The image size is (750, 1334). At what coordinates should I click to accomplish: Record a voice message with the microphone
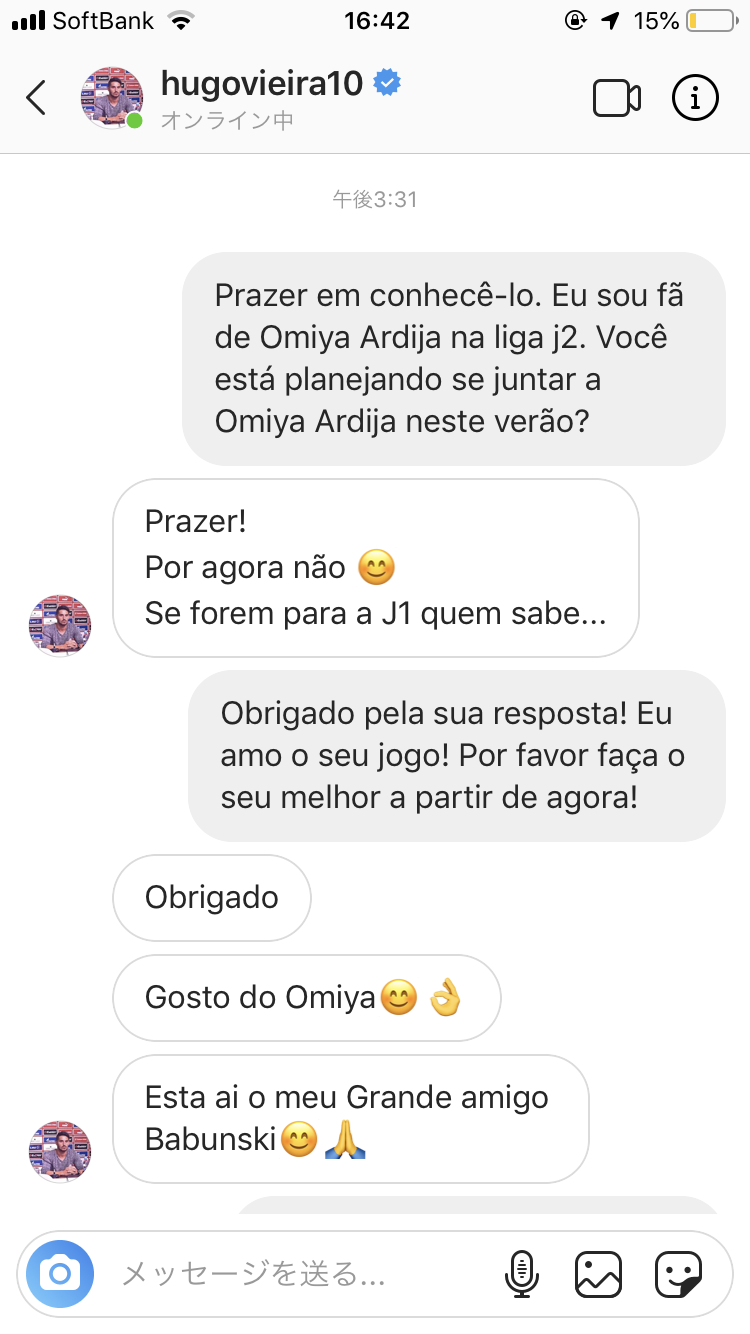[520, 1274]
